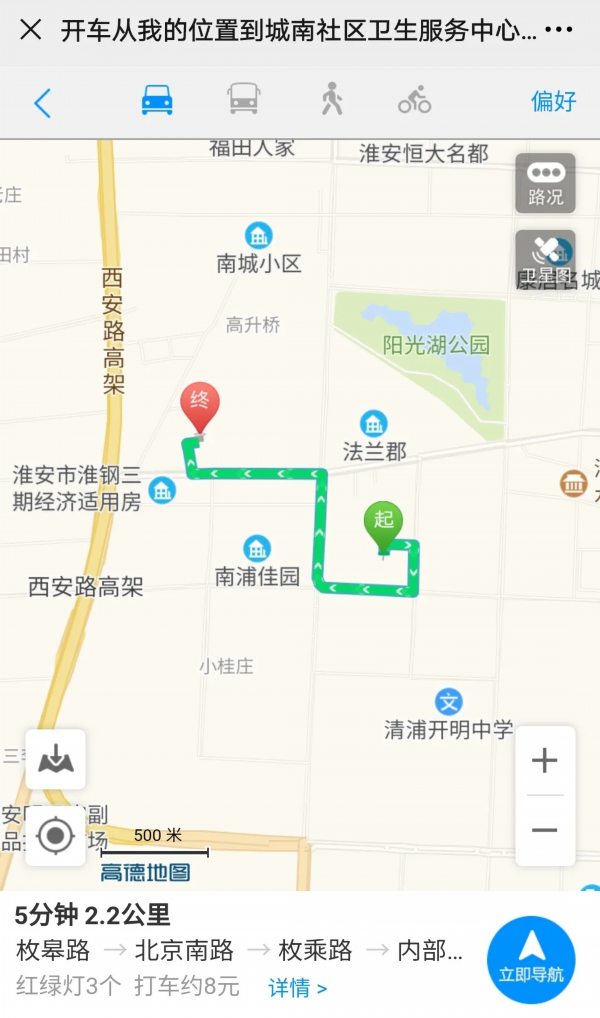Tap the green 起 start marker
The image size is (600, 1018).
tap(383, 522)
